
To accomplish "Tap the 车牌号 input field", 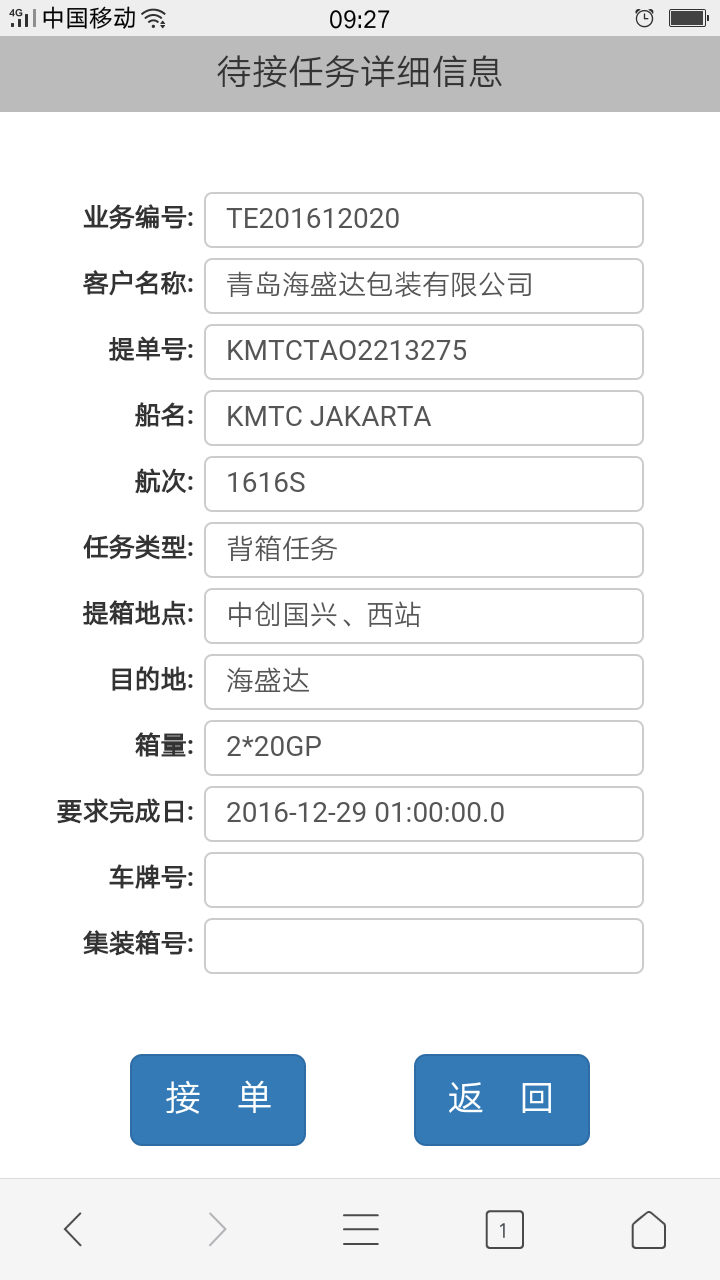I will pyautogui.click(x=424, y=880).
